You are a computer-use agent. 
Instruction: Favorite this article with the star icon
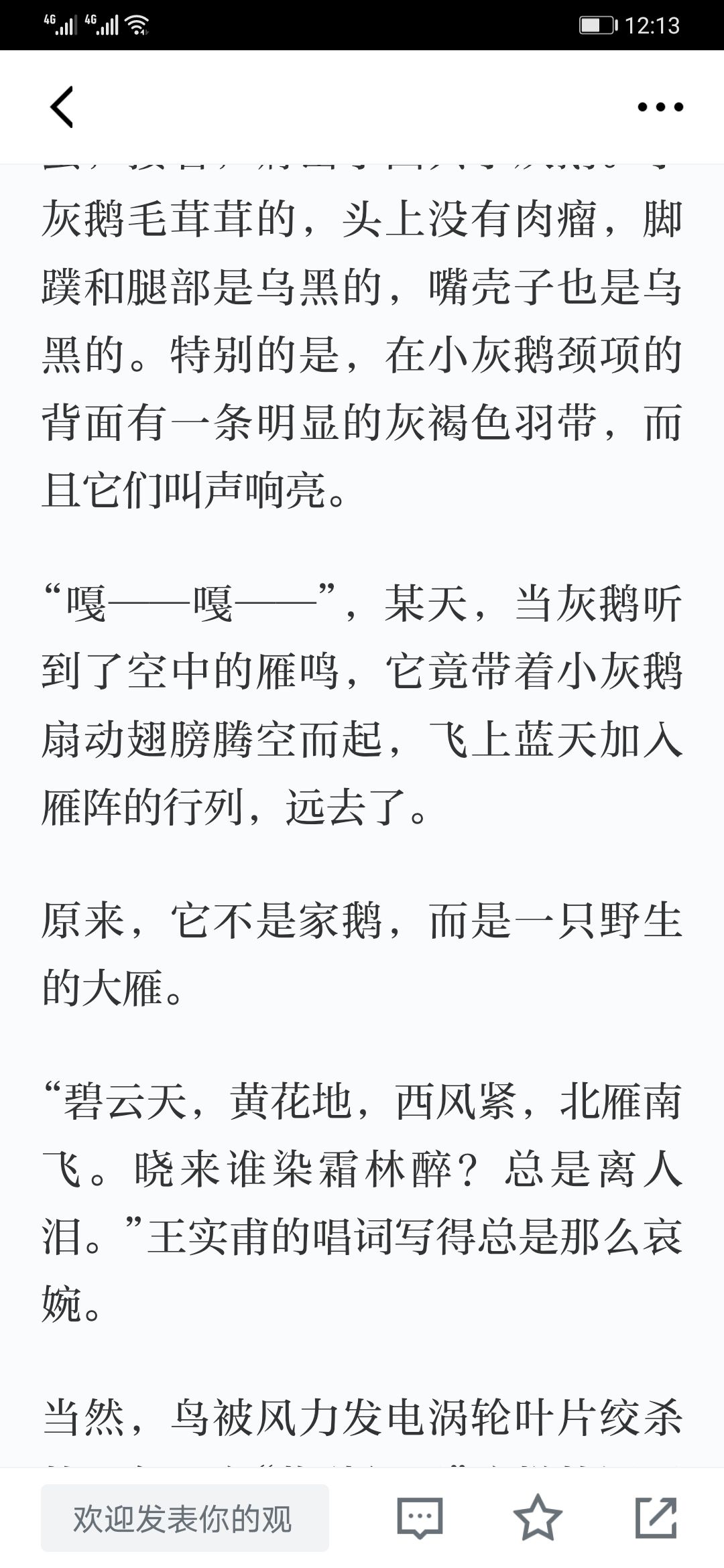[x=538, y=1517]
